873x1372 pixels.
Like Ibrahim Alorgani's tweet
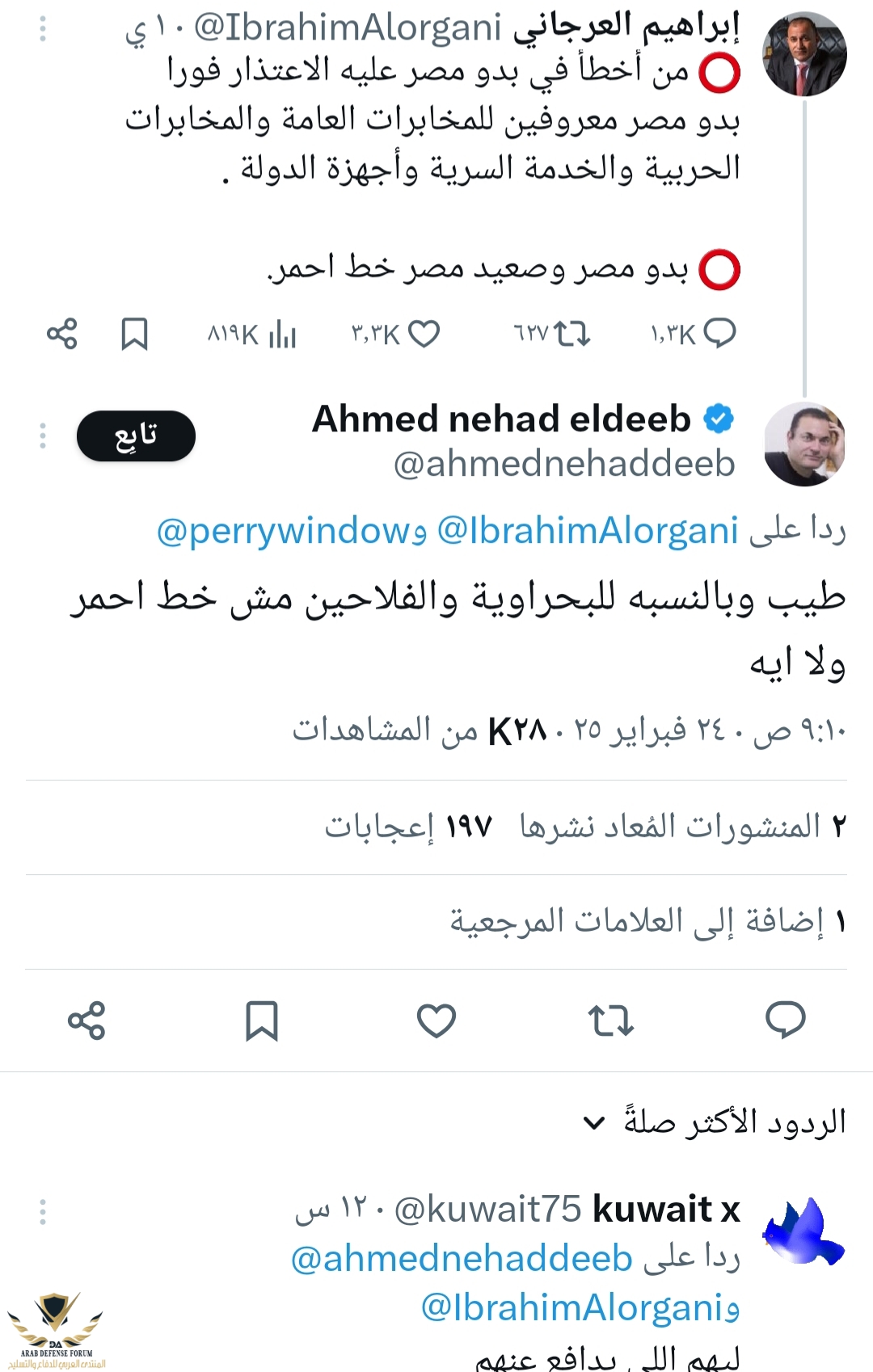coord(423,334)
